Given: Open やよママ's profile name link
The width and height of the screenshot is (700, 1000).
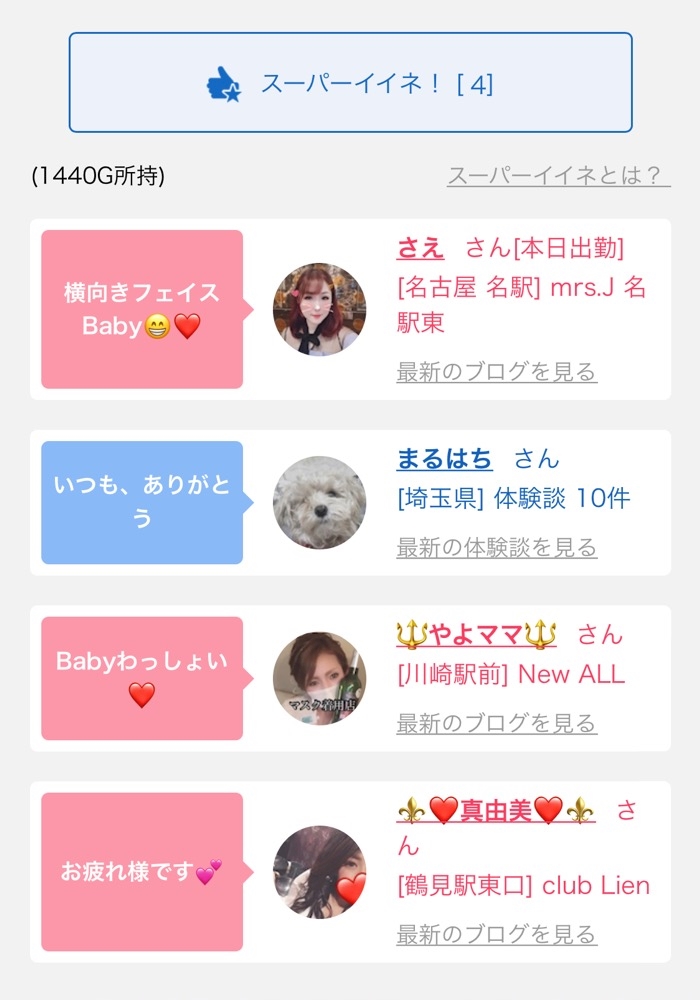Looking at the screenshot, I should [x=476, y=635].
